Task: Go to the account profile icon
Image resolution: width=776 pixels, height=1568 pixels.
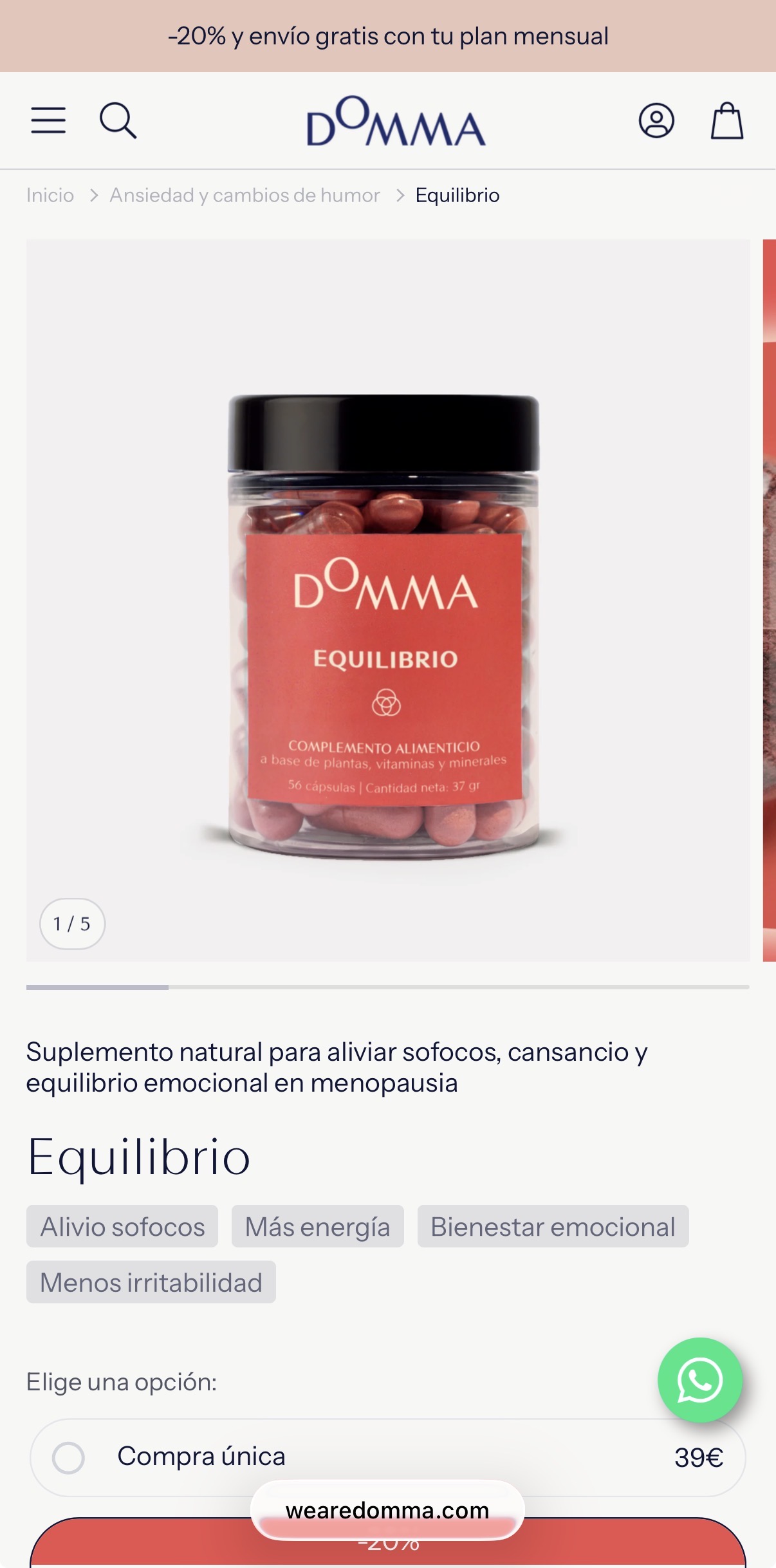Action: pos(656,120)
